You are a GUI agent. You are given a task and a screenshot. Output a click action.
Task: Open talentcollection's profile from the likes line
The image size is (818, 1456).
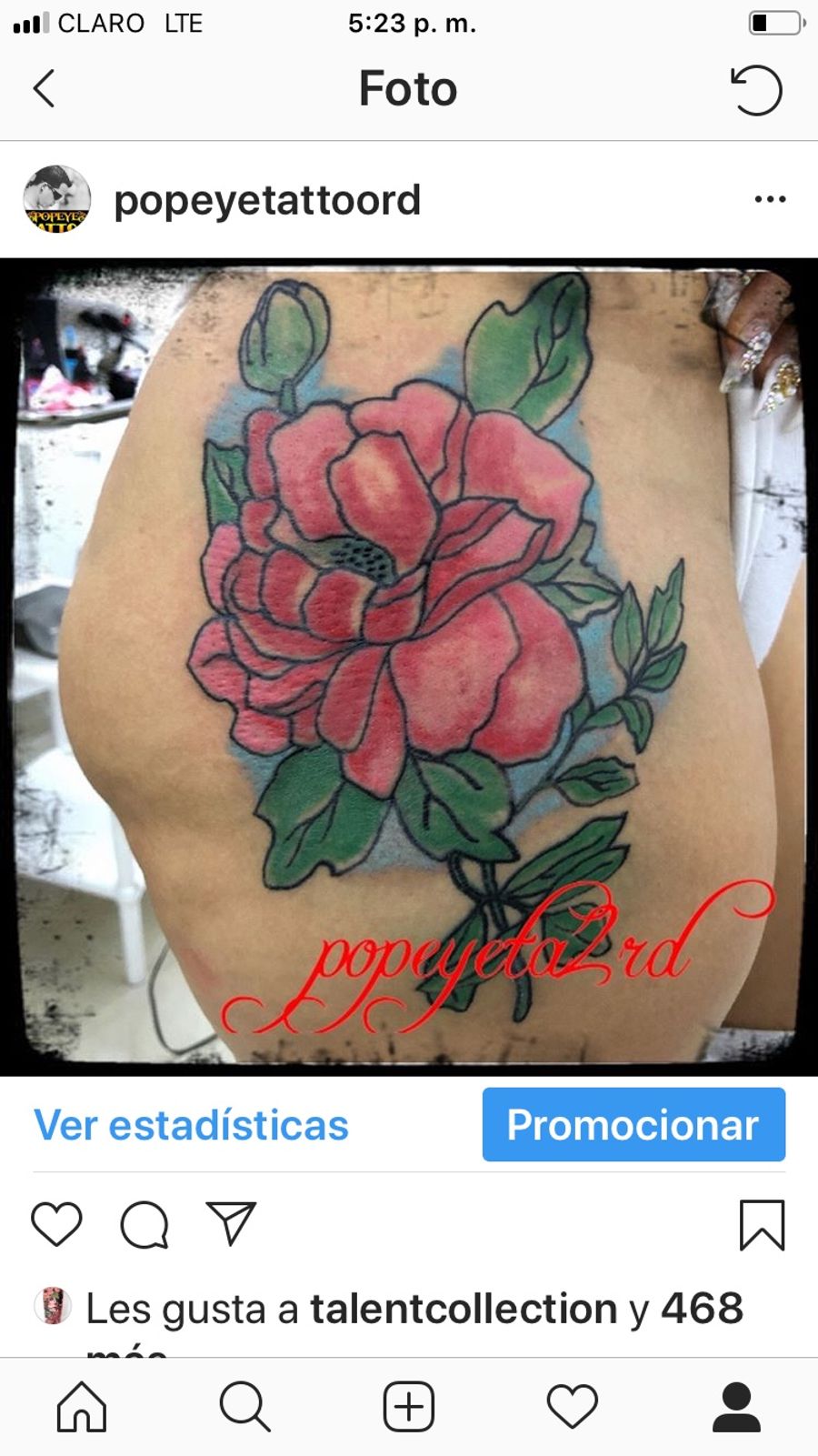click(x=464, y=1309)
